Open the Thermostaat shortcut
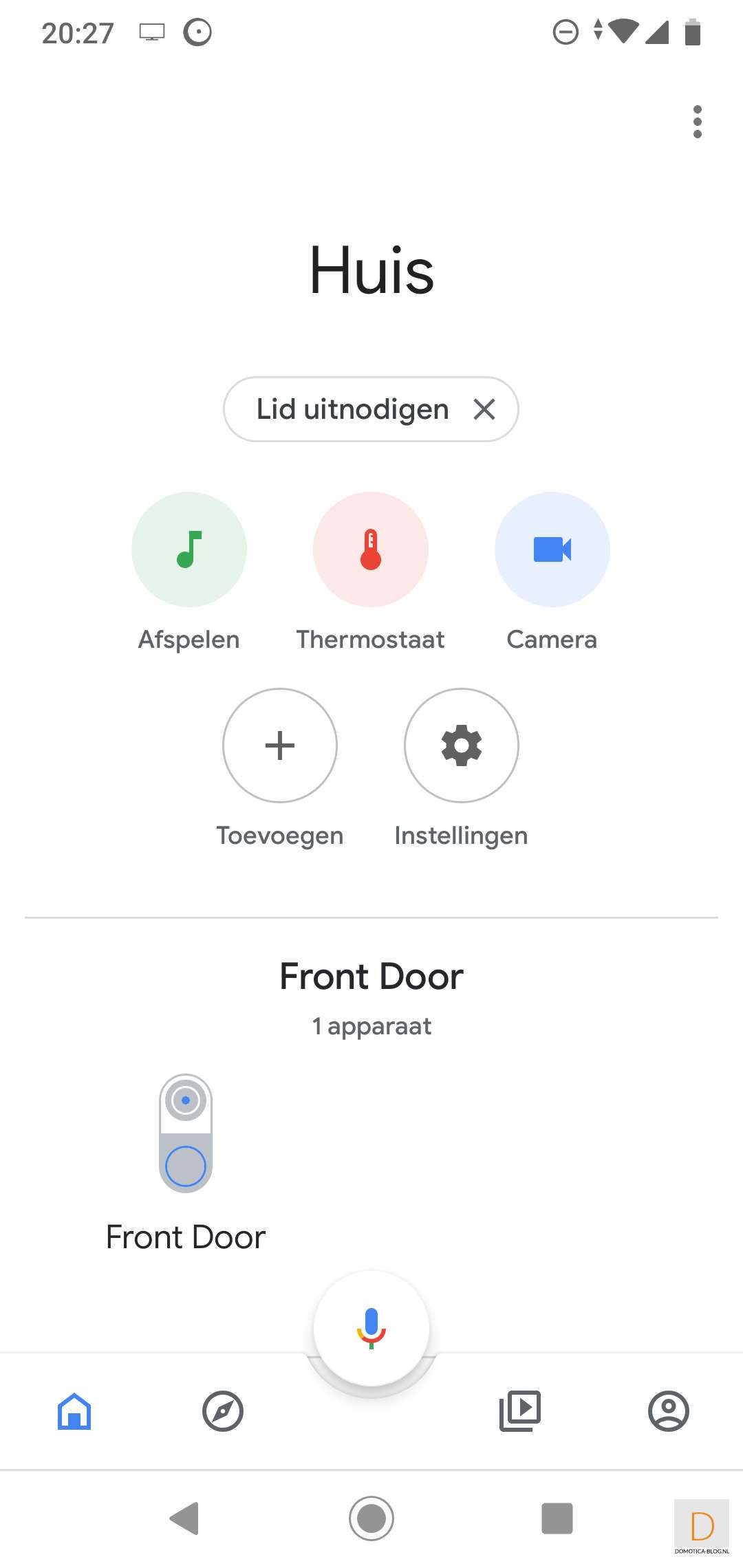The width and height of the screenshot is (743, 1568). (x=371, y=549)
